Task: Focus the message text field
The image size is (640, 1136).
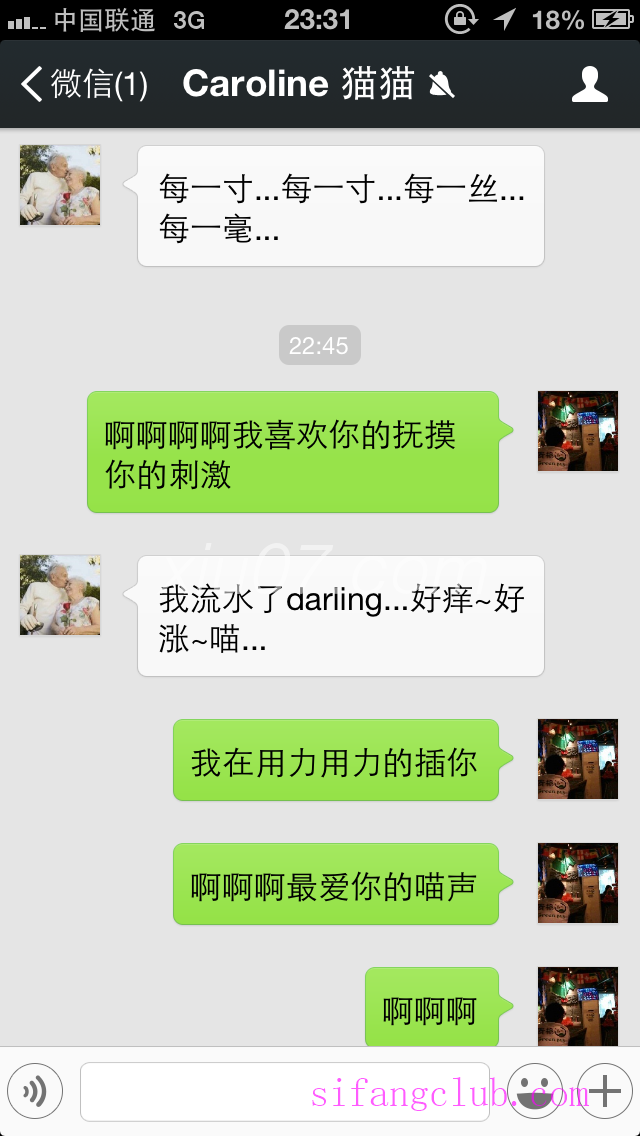Action: (x=284, y=1091)
